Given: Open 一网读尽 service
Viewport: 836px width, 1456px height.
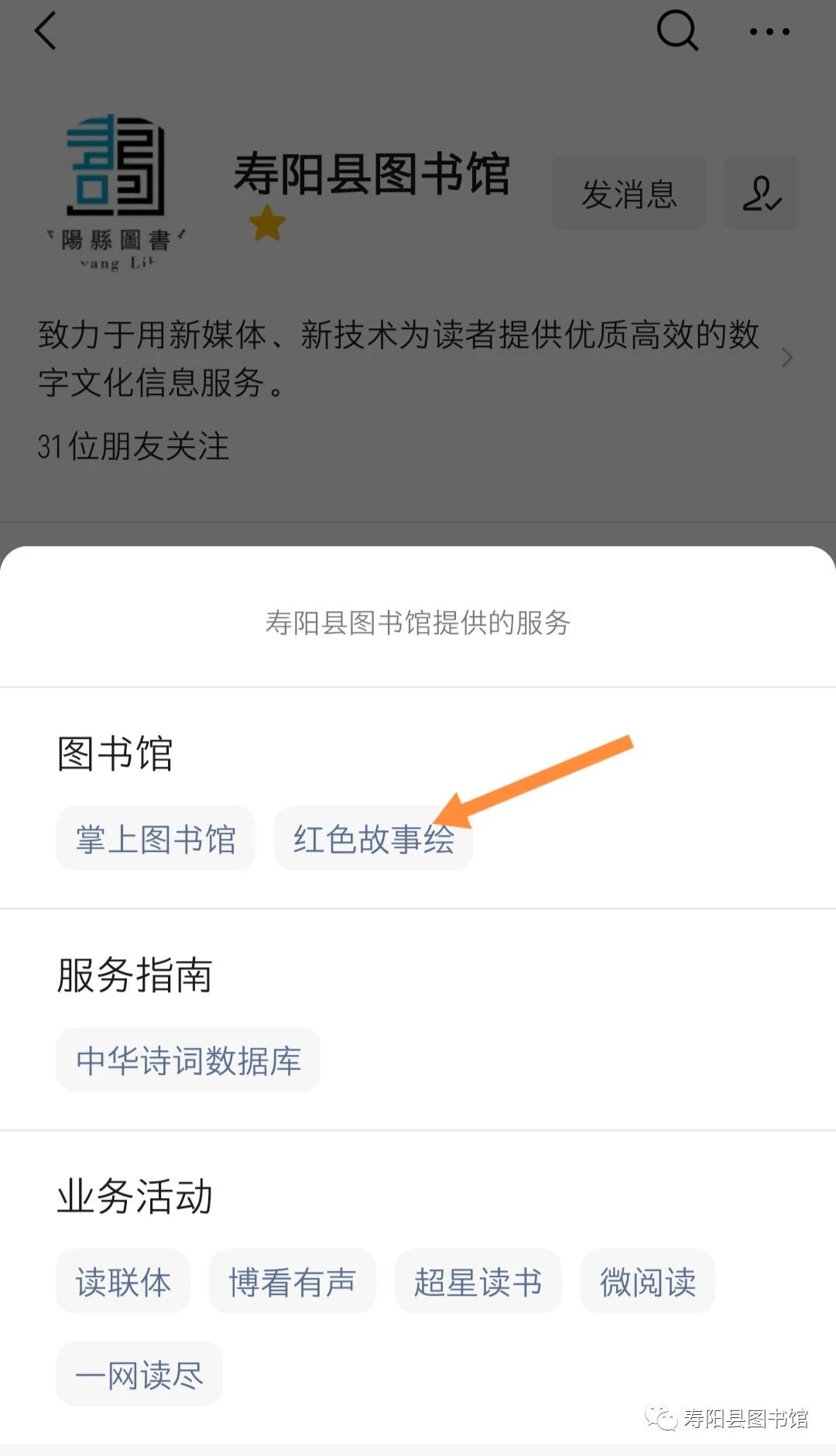Looking at the screenshot, I should pos(139,1375).
